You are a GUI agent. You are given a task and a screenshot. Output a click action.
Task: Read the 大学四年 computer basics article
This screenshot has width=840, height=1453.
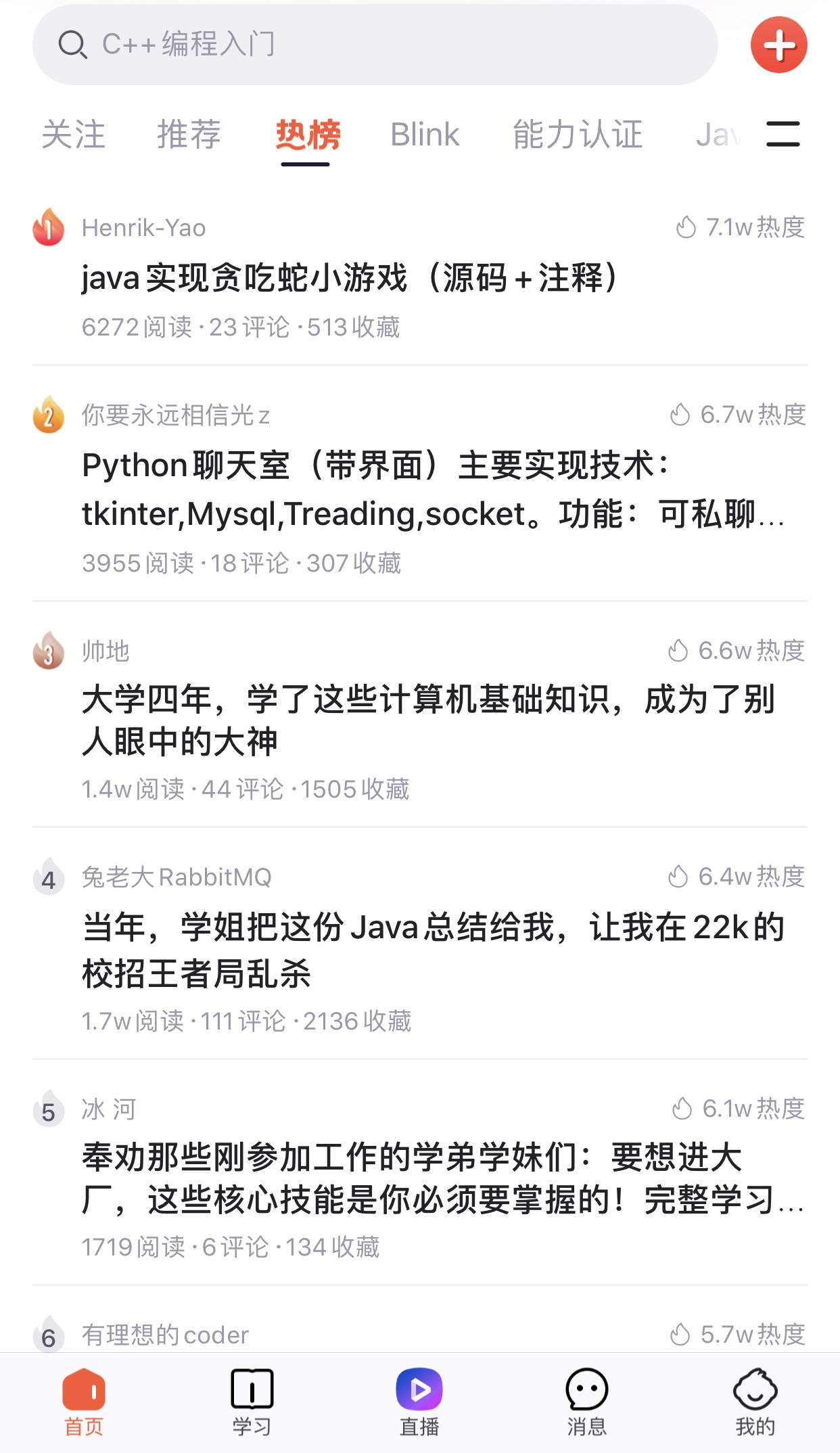(x=429, y=720)
